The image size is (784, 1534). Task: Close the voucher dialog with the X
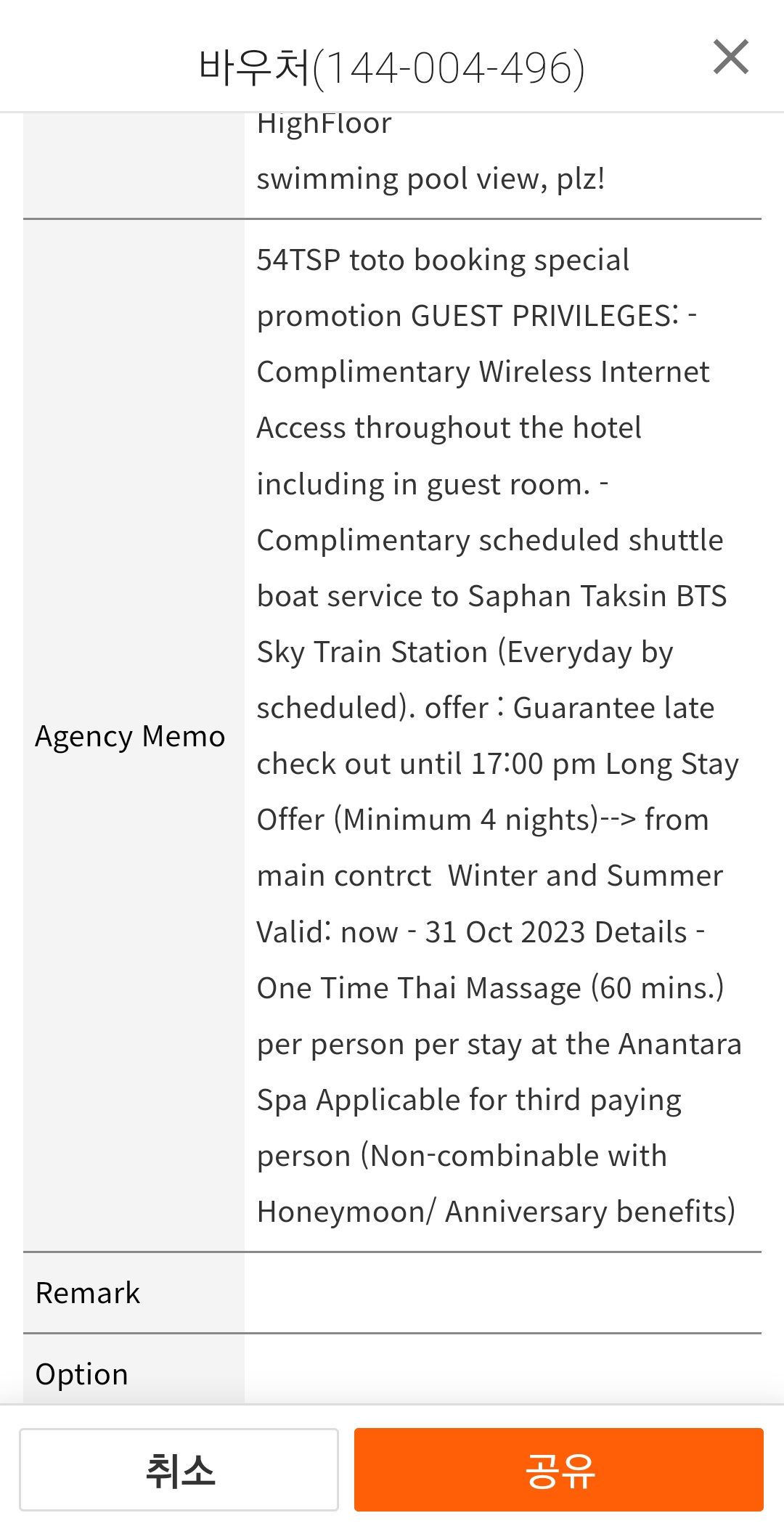(x=731, y=57)
